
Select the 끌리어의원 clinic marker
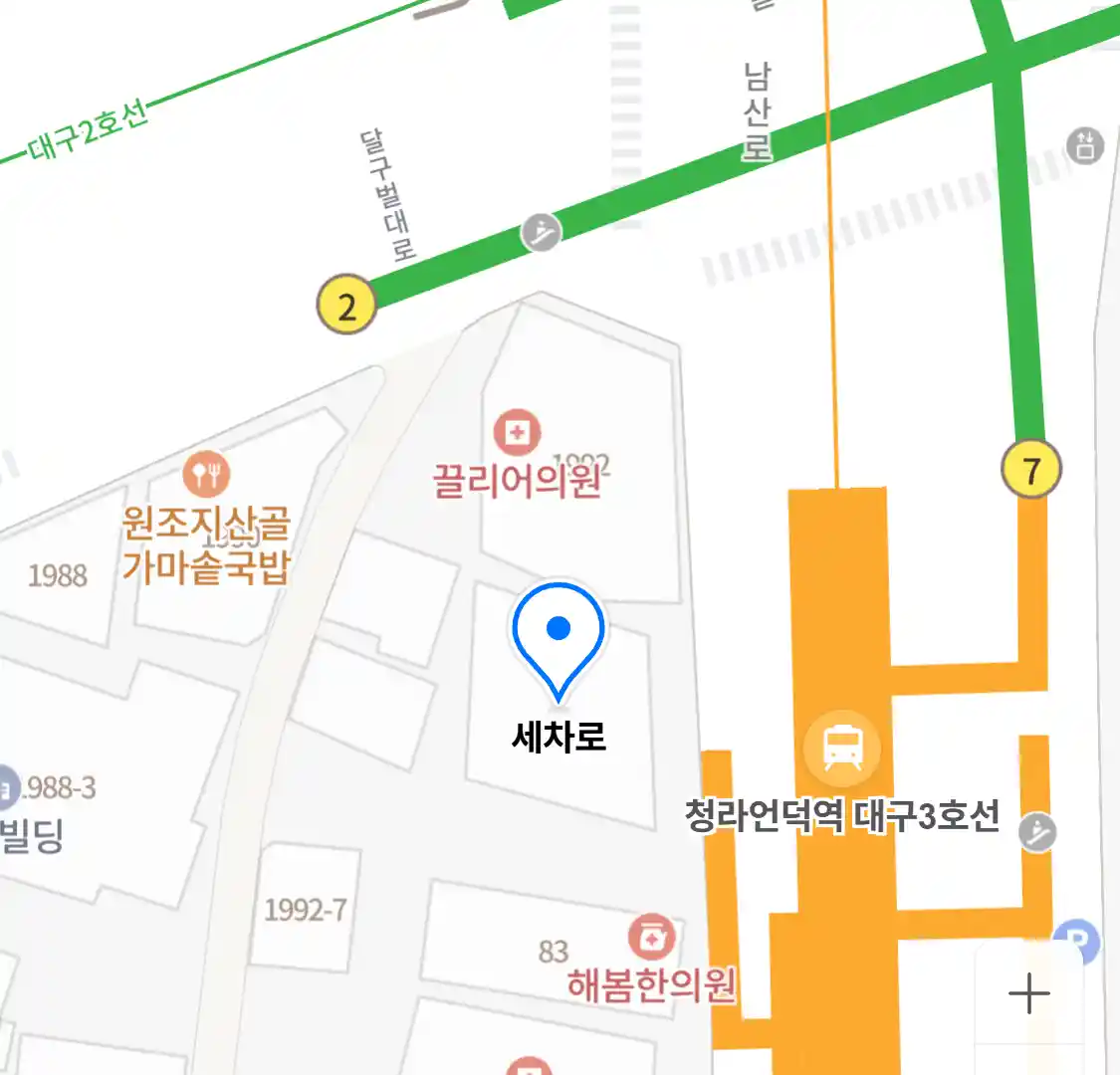[x=517, y=433]
